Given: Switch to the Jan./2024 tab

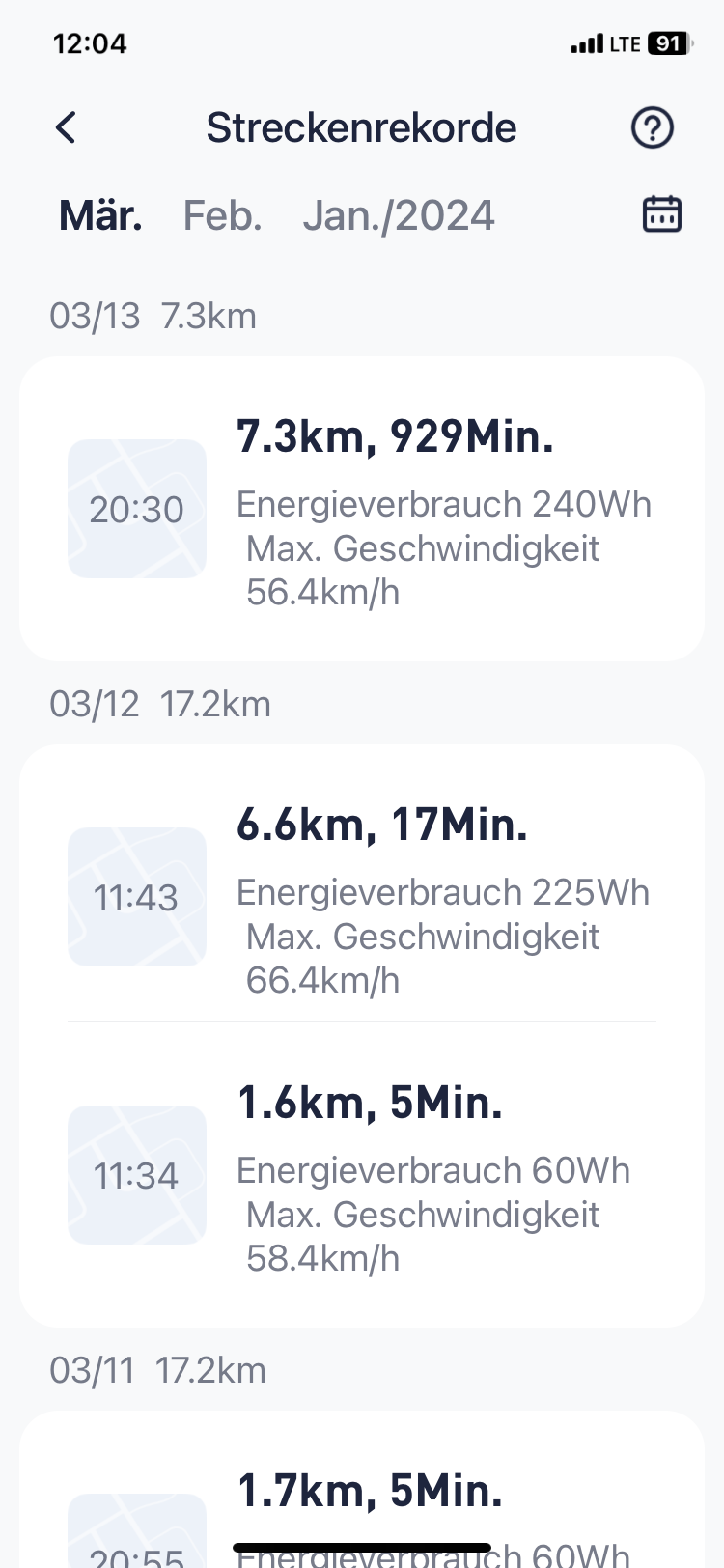Looking at the screenshot, I should tap(399, 215).
